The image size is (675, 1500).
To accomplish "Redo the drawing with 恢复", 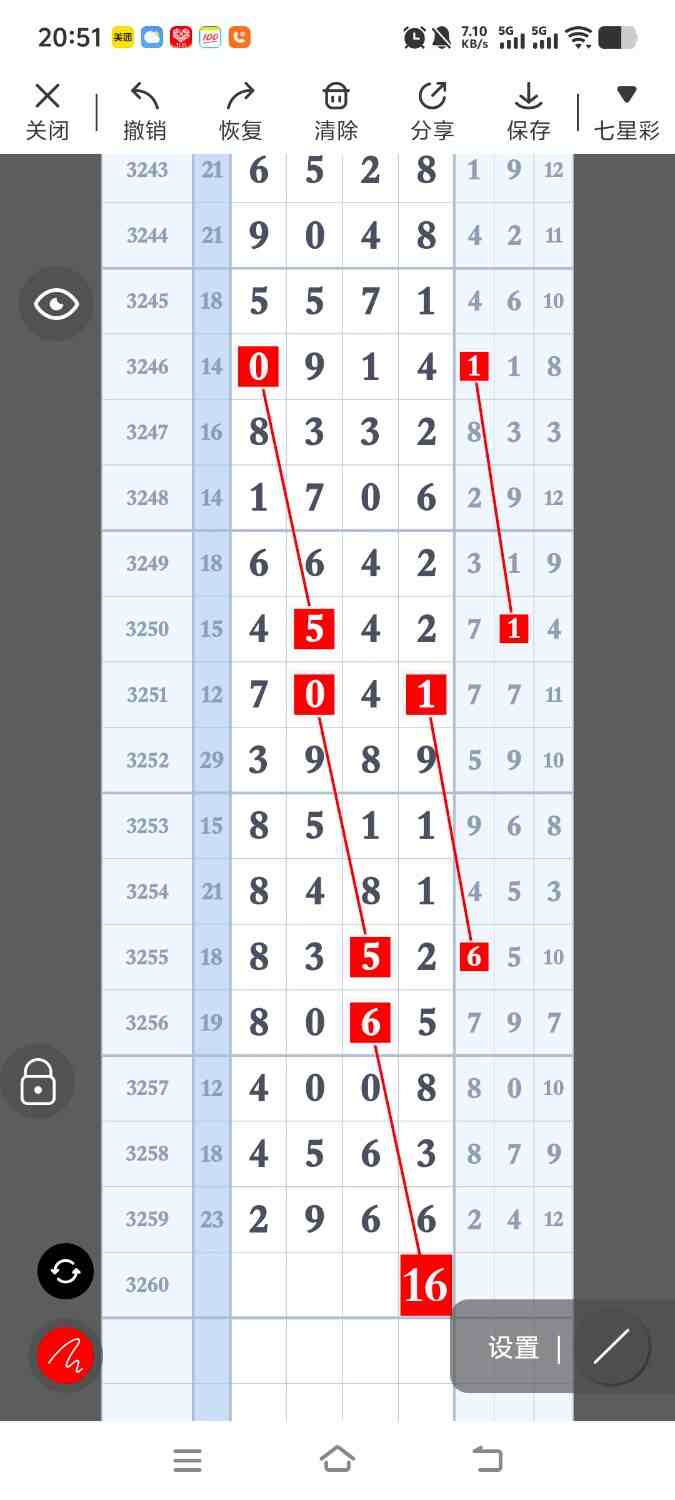I will [x=240, y=111].
